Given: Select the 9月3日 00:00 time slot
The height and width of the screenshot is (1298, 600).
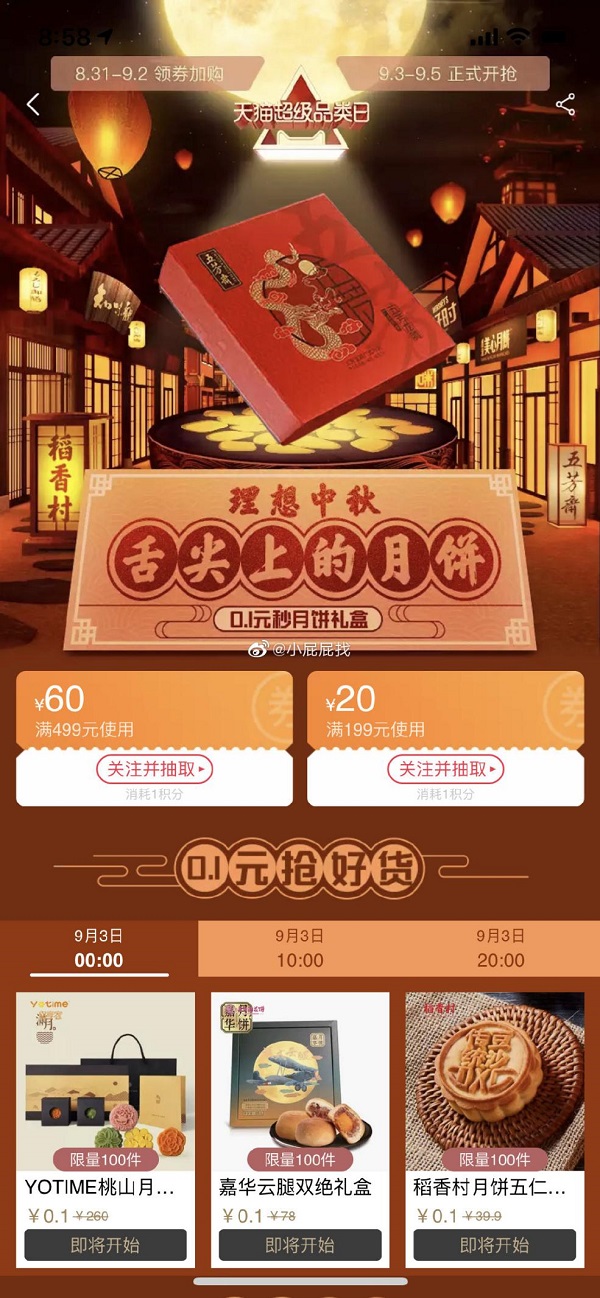Looking at the screenshot, I should [x=99, y=949].
